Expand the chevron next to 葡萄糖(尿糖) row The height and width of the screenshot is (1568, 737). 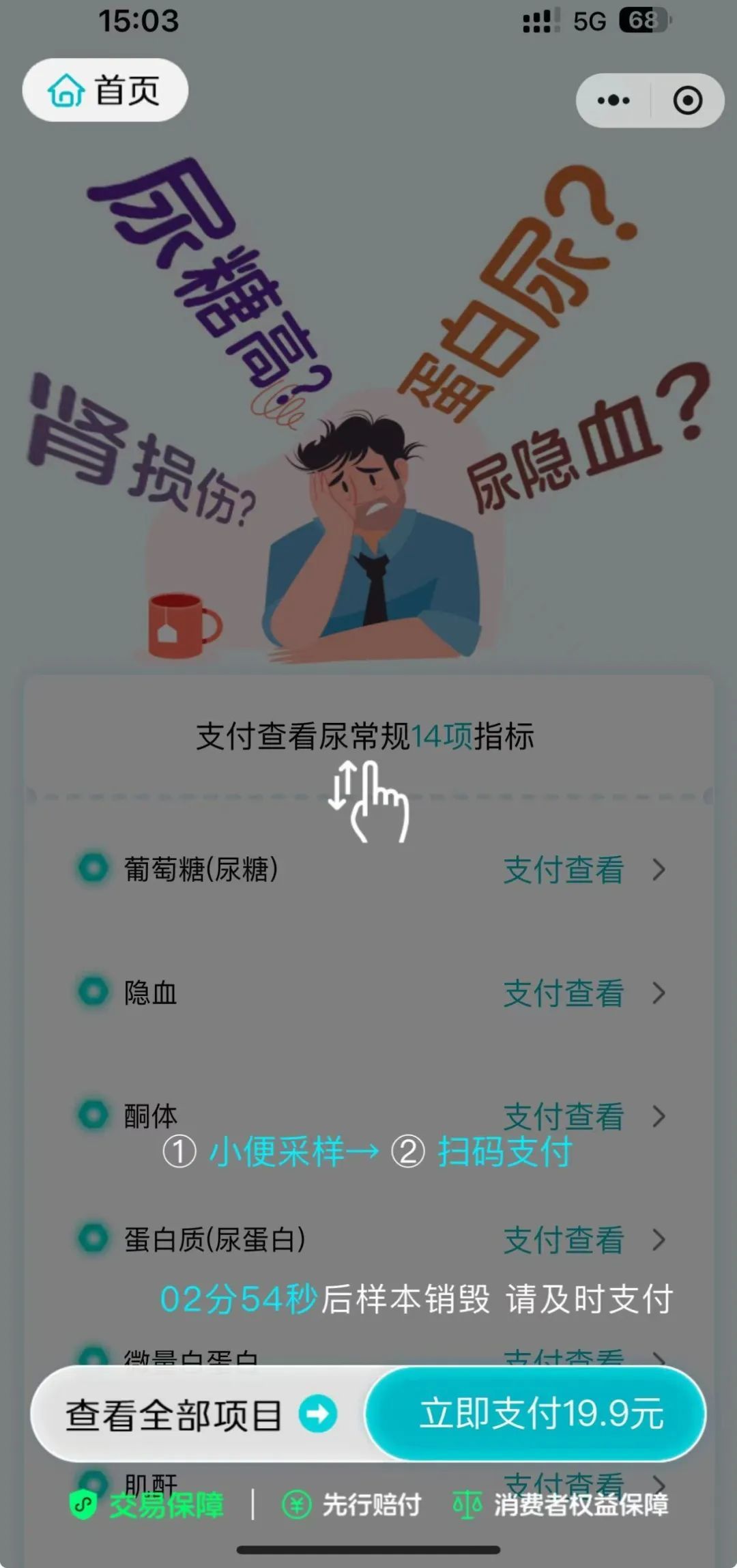659,870
